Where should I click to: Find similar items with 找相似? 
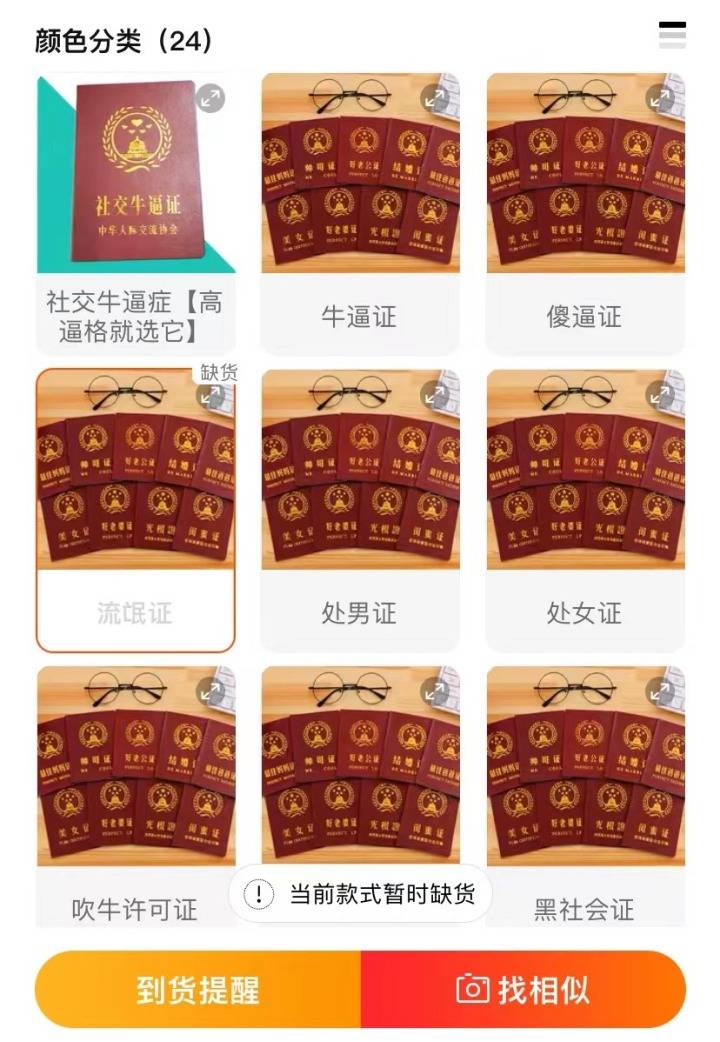pyautogui.click(x=523, y=990)
